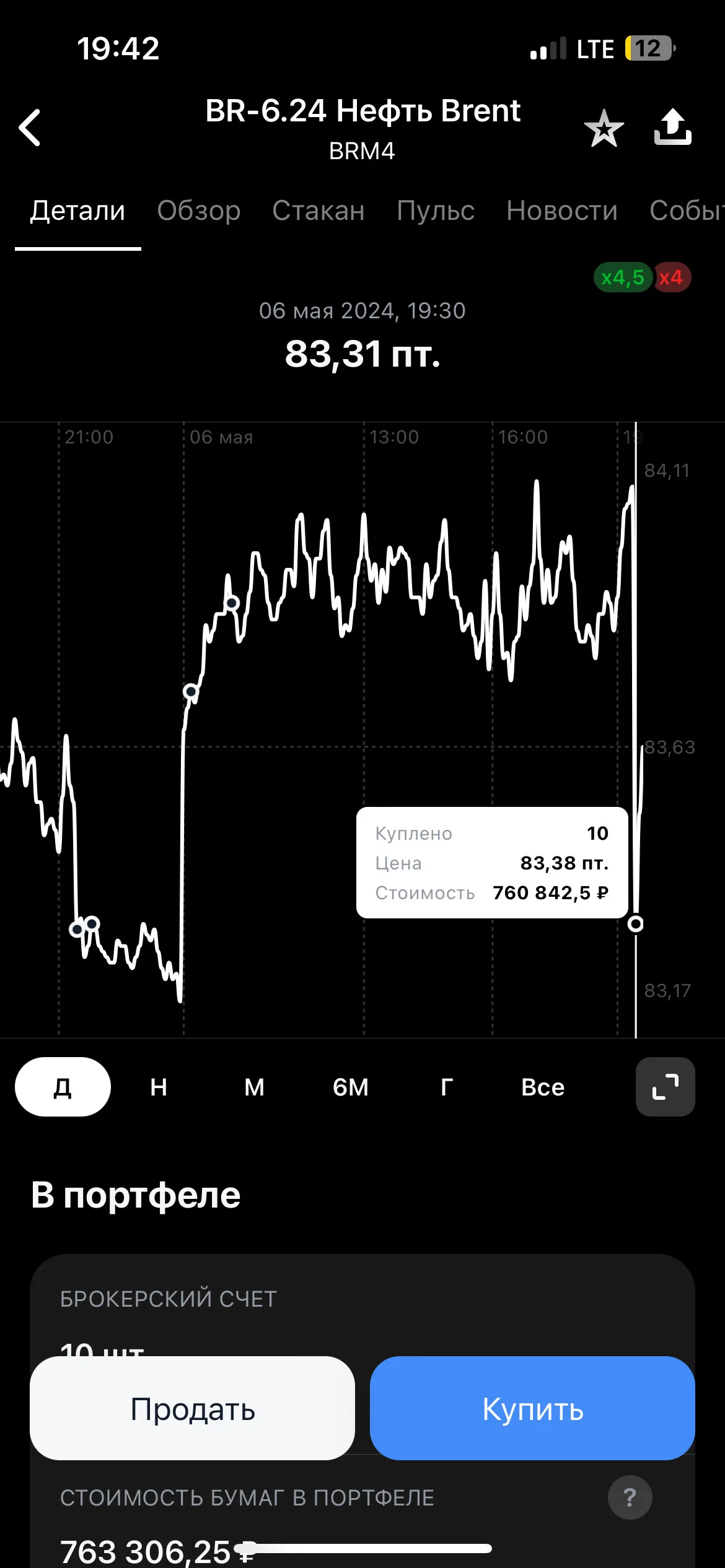This screenshot has height=1568, width=725.
Task: Open the help question mark icon
Action: [x=630, y=1497]
